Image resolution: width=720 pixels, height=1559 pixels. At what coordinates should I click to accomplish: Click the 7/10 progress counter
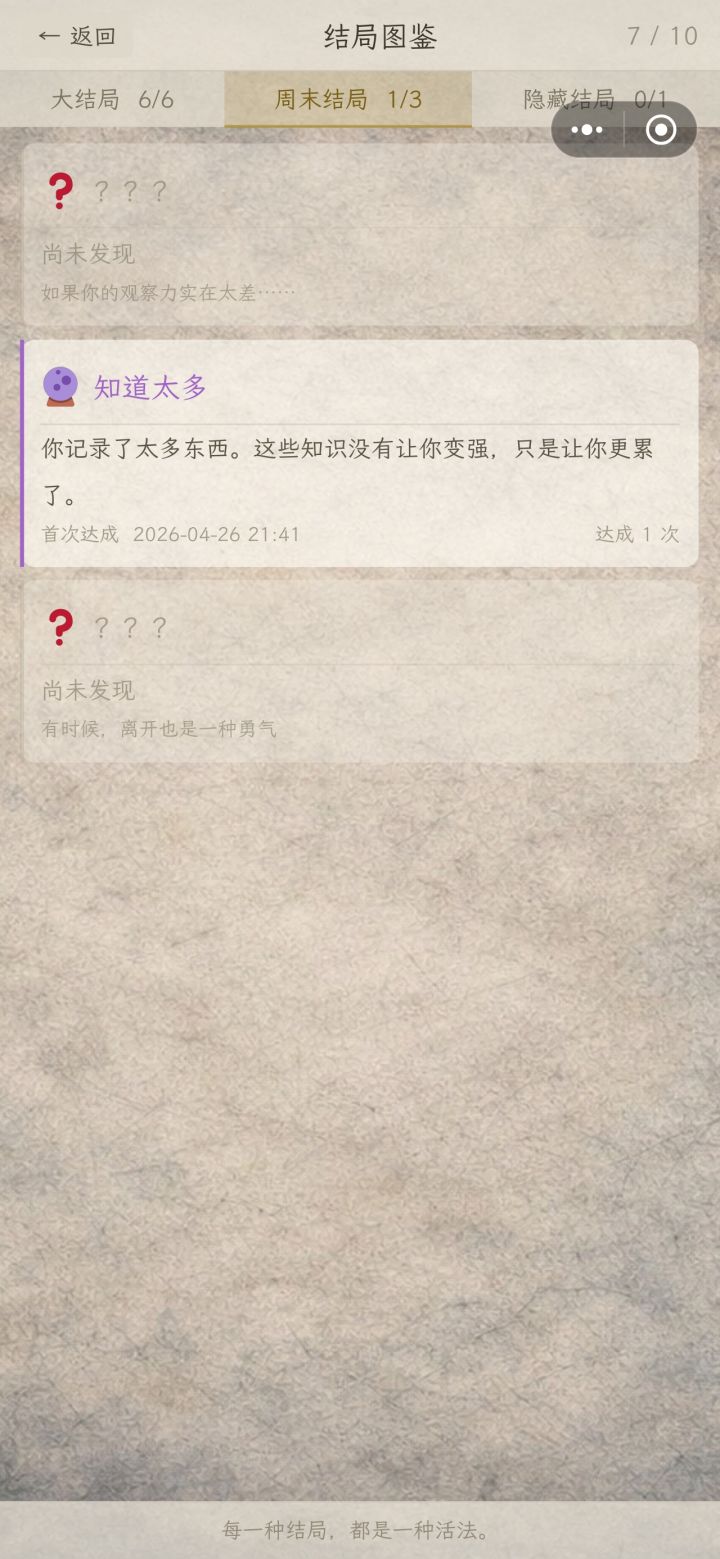point(664,33)
